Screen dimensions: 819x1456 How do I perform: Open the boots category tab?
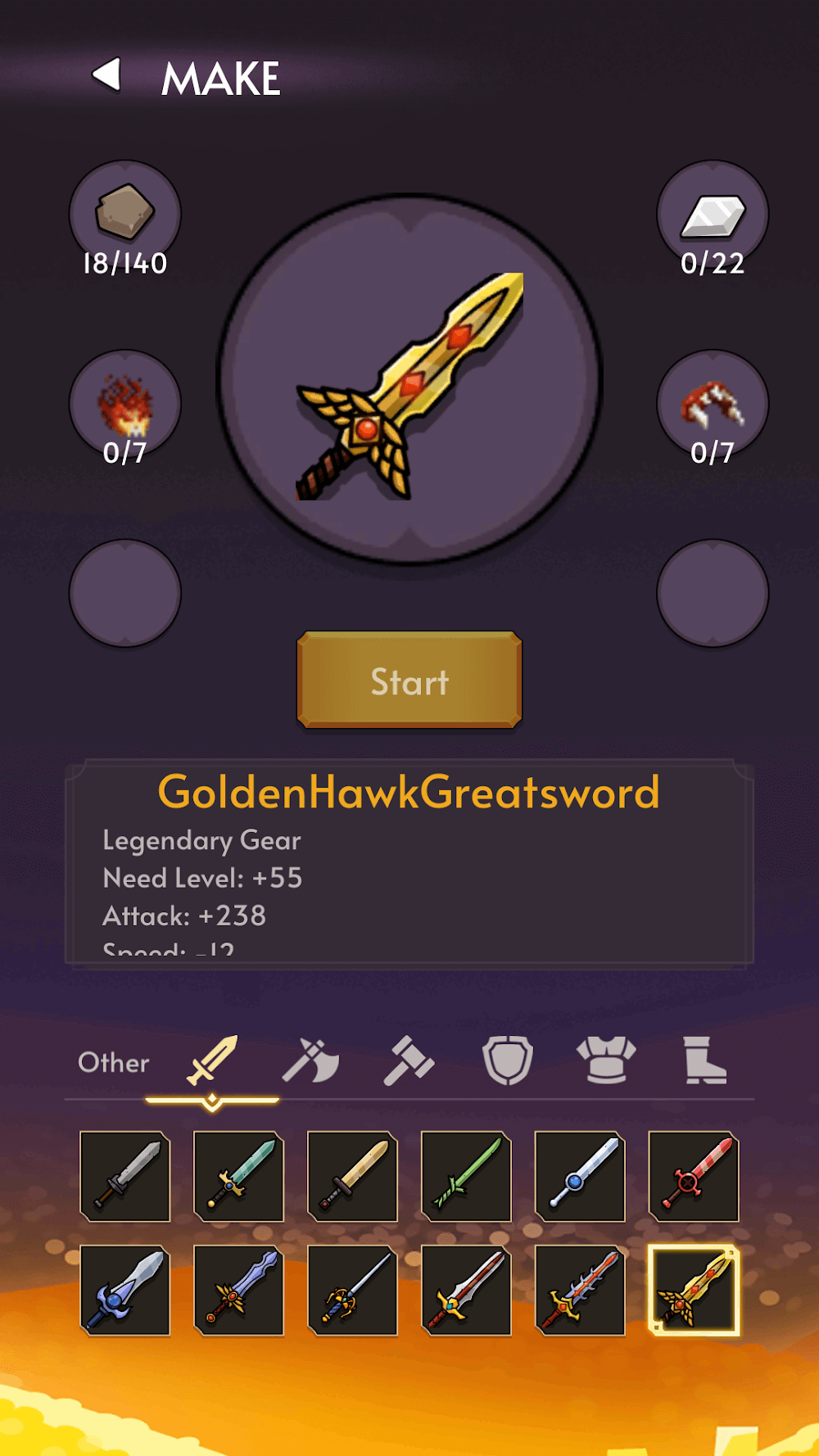(x=704, y=1062)
